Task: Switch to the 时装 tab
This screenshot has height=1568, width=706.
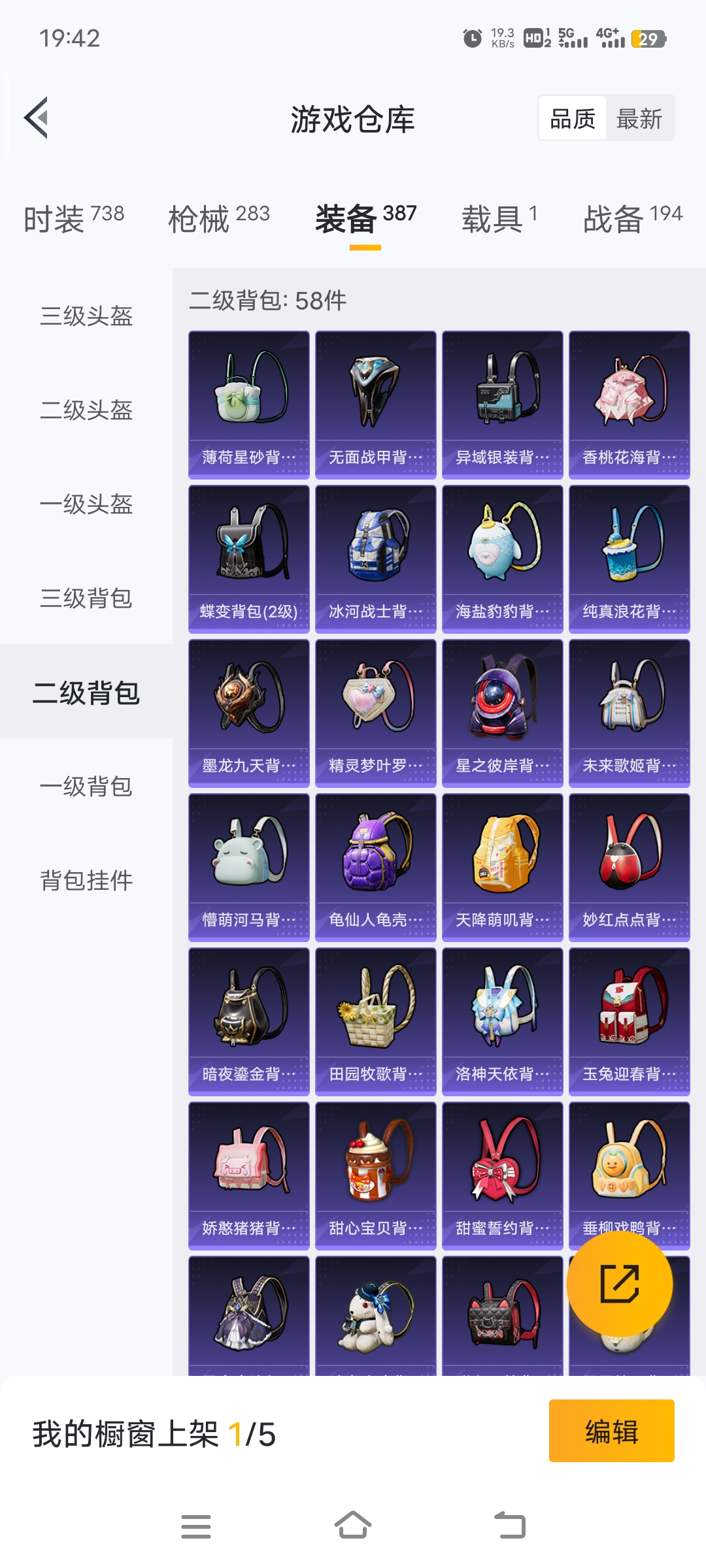Action: 73,218
